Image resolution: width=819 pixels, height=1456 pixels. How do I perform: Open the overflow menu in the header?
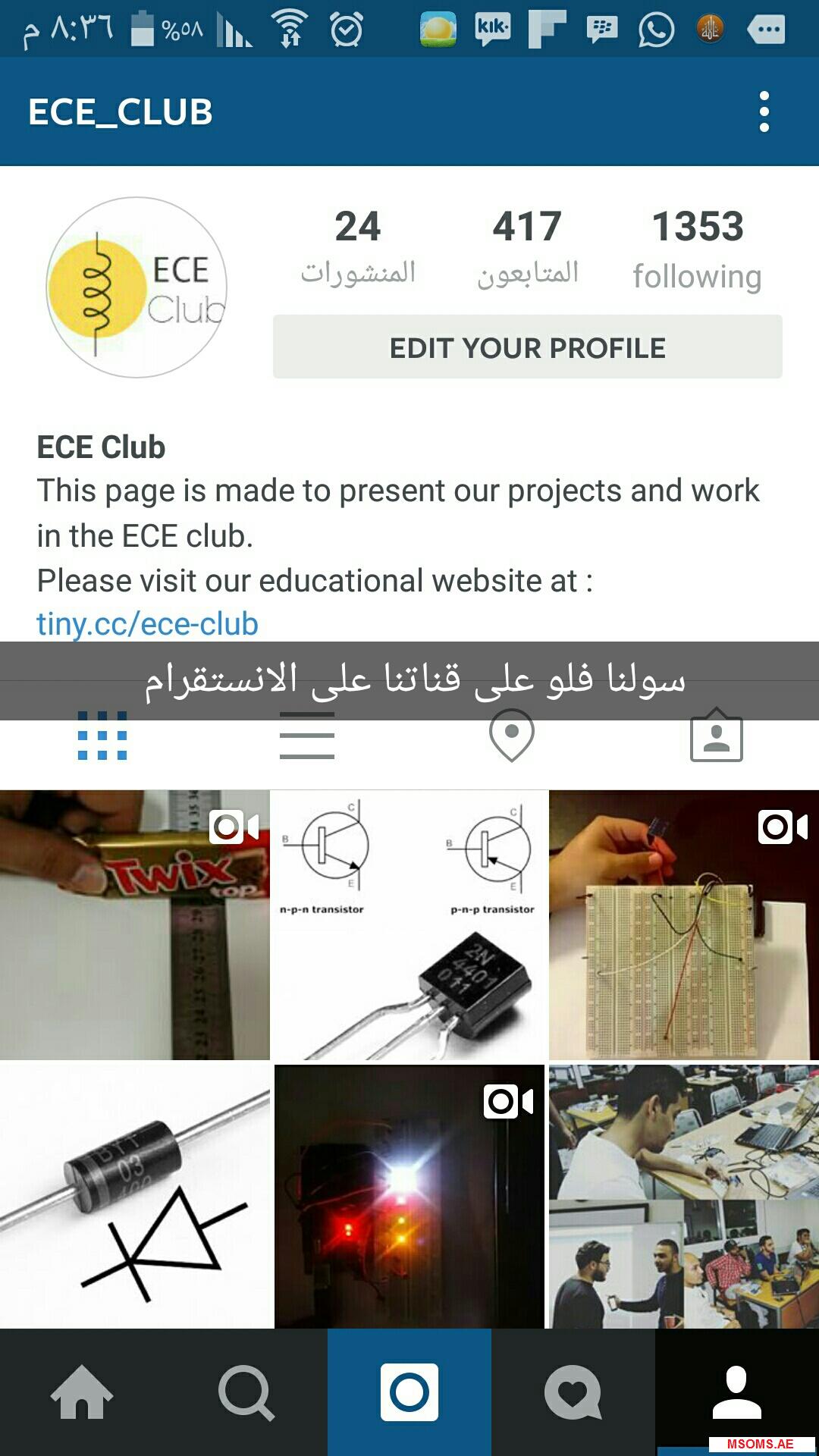tap(764, 112)
